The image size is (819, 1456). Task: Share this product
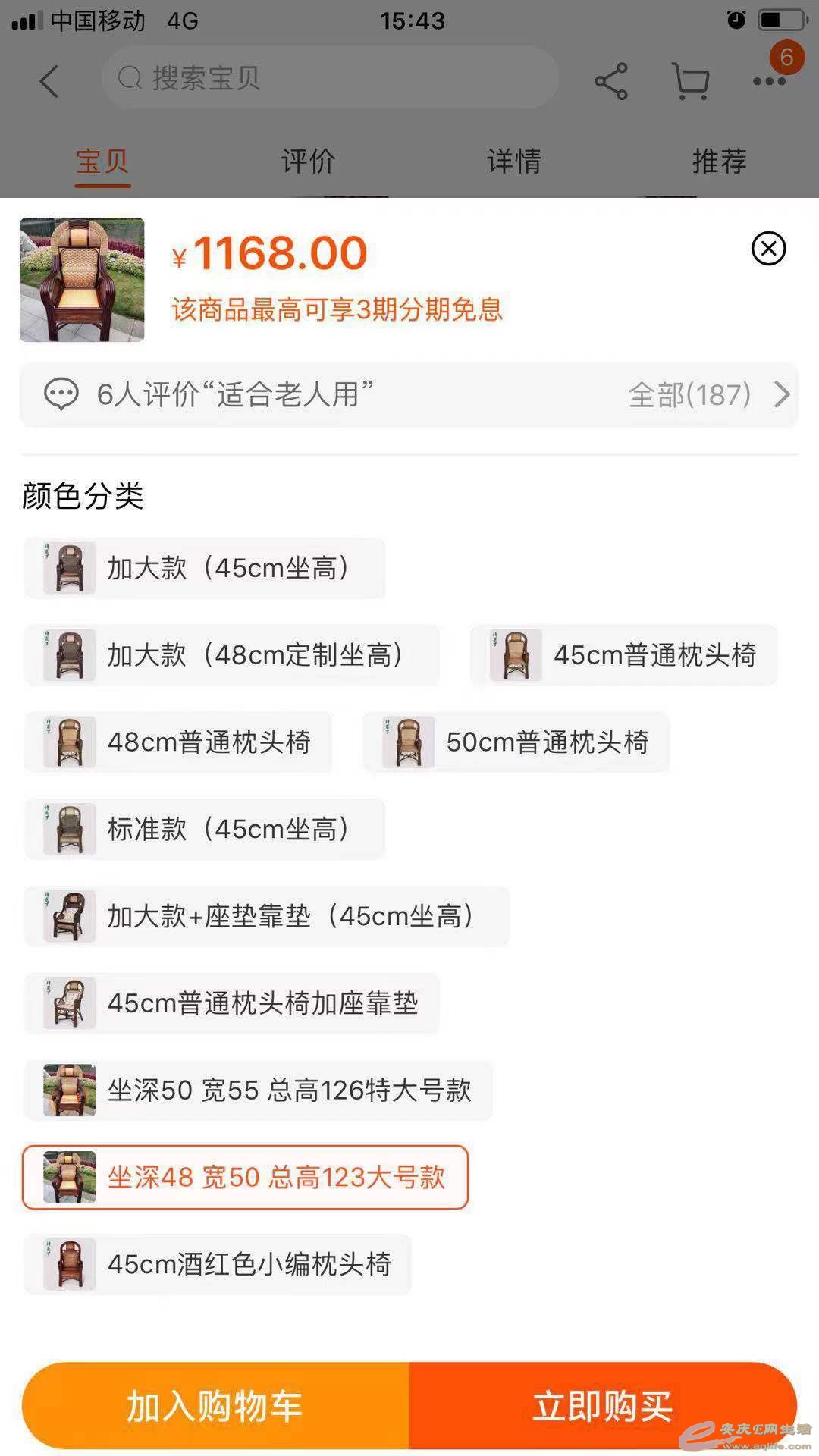click(x=611, y=81)
